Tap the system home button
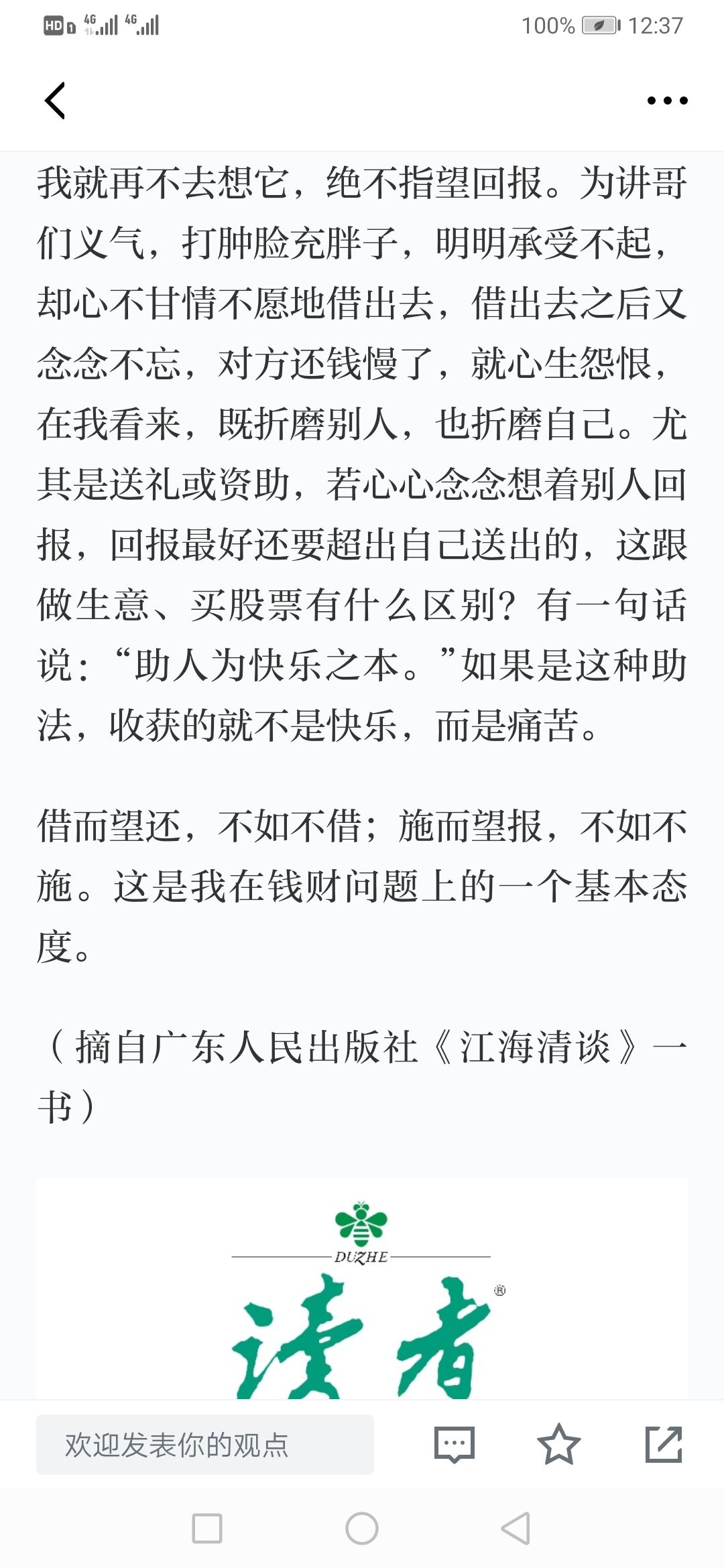 (x=362, y=1529)
